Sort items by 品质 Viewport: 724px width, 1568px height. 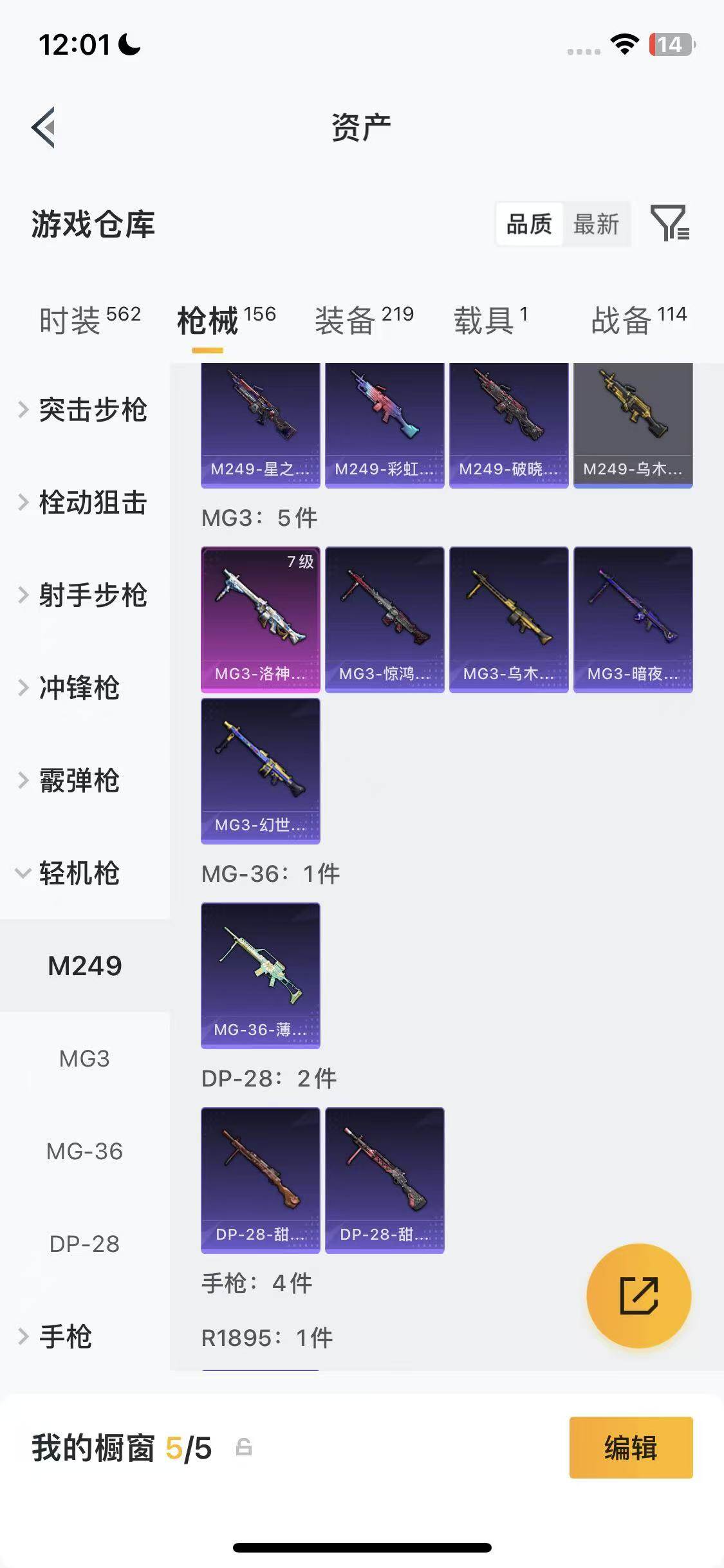(529, 224)
